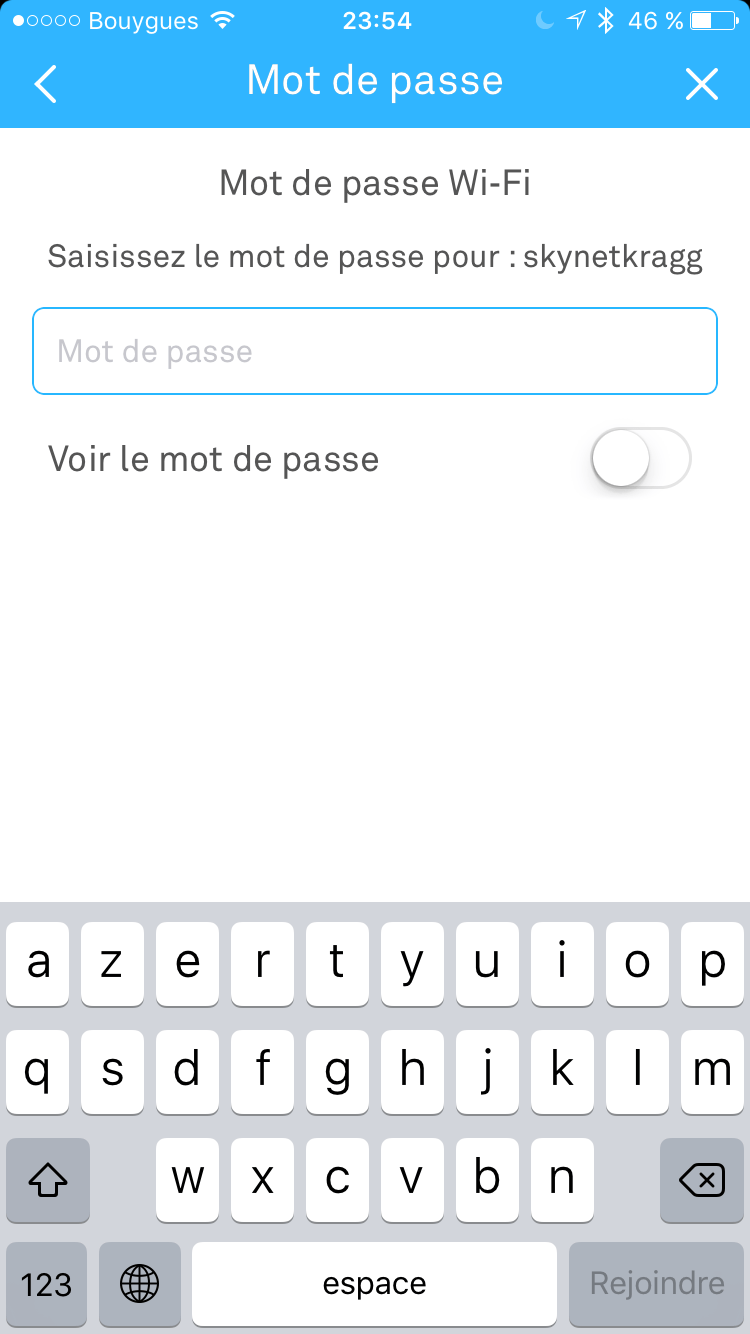Image resolution: width=750 pixels, height=1334 pixels.
Task: Focus the Mot de passe field
Action: click(x=375, y=351)
